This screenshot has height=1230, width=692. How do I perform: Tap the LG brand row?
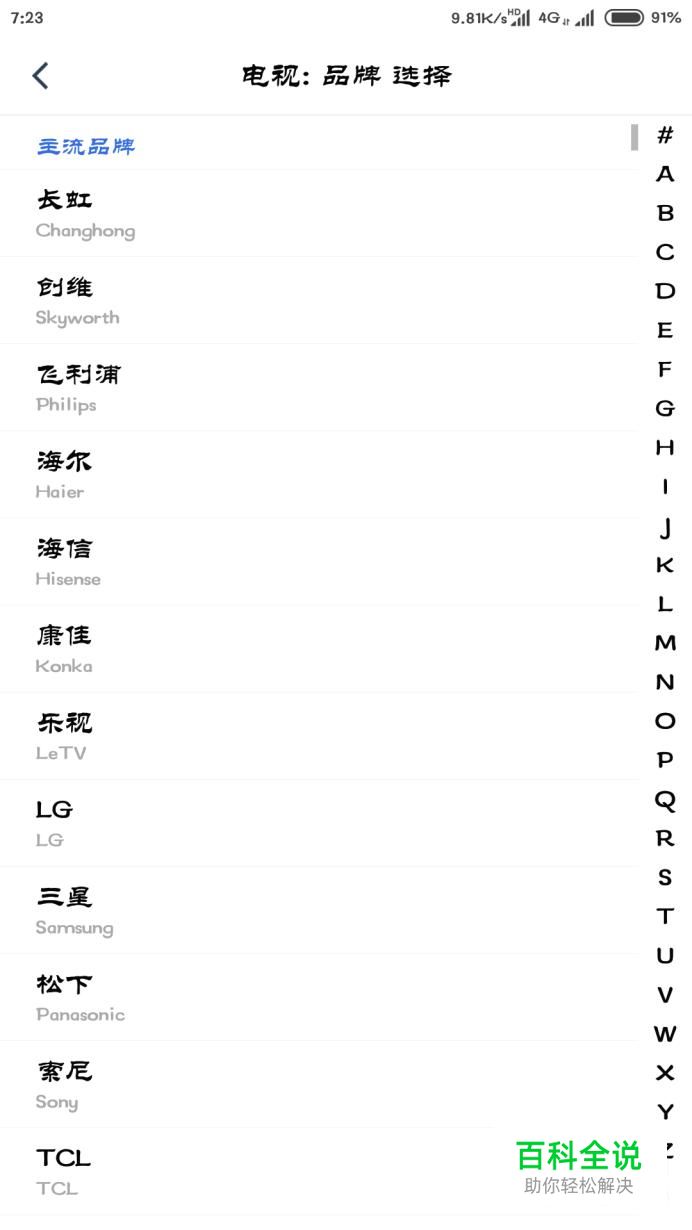(x=319, y=822)
